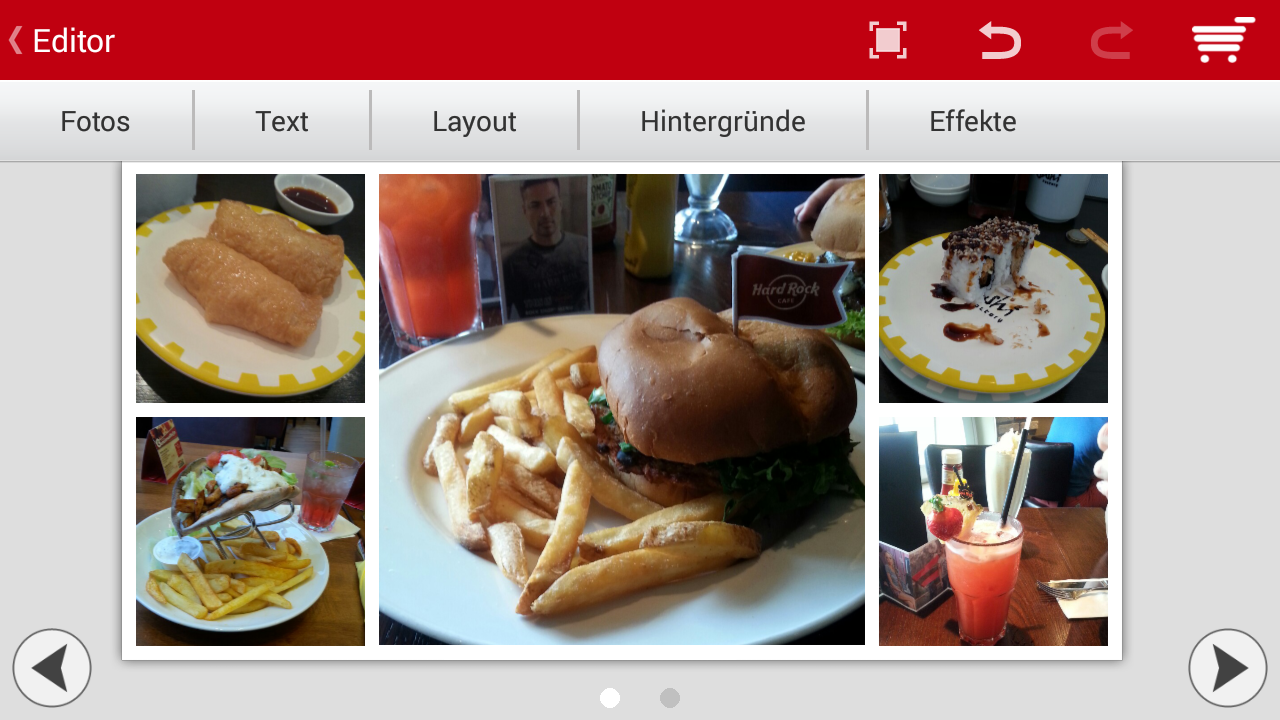Viewport: 1280px width, 720px height.
Task: Select the burger and fries photo
Action: (621, 409)
